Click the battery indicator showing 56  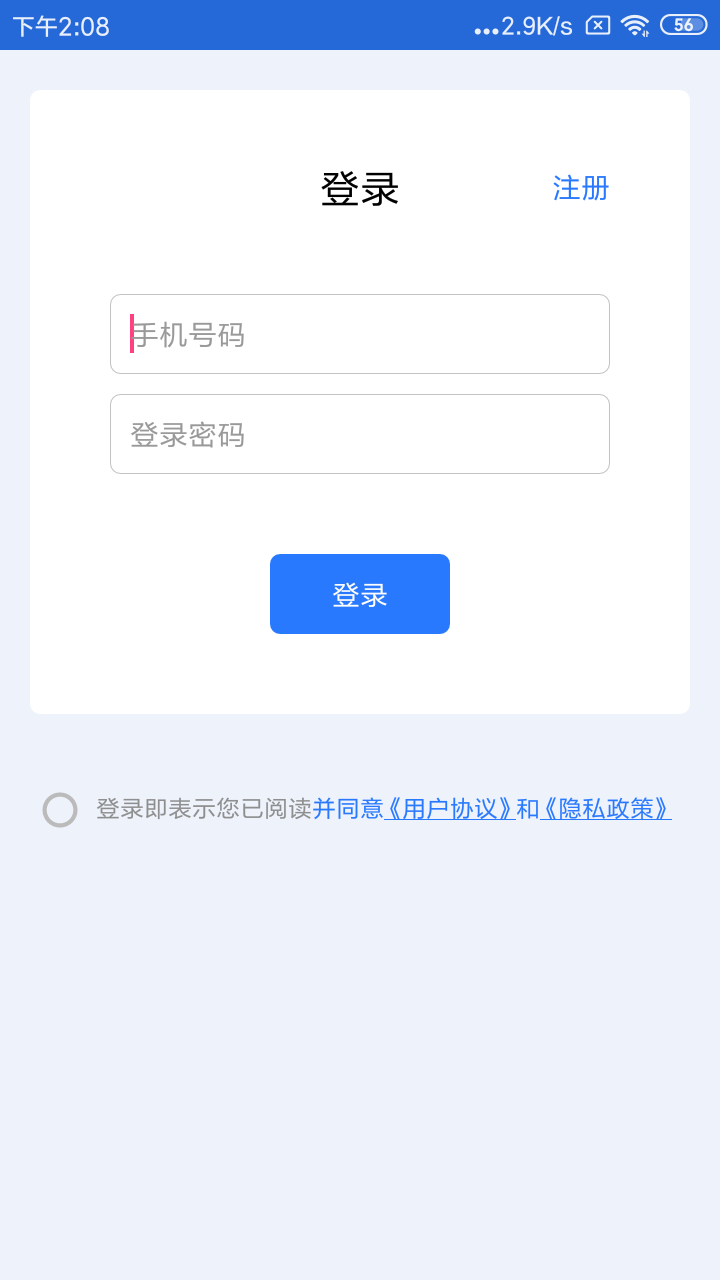coord(683,25)
